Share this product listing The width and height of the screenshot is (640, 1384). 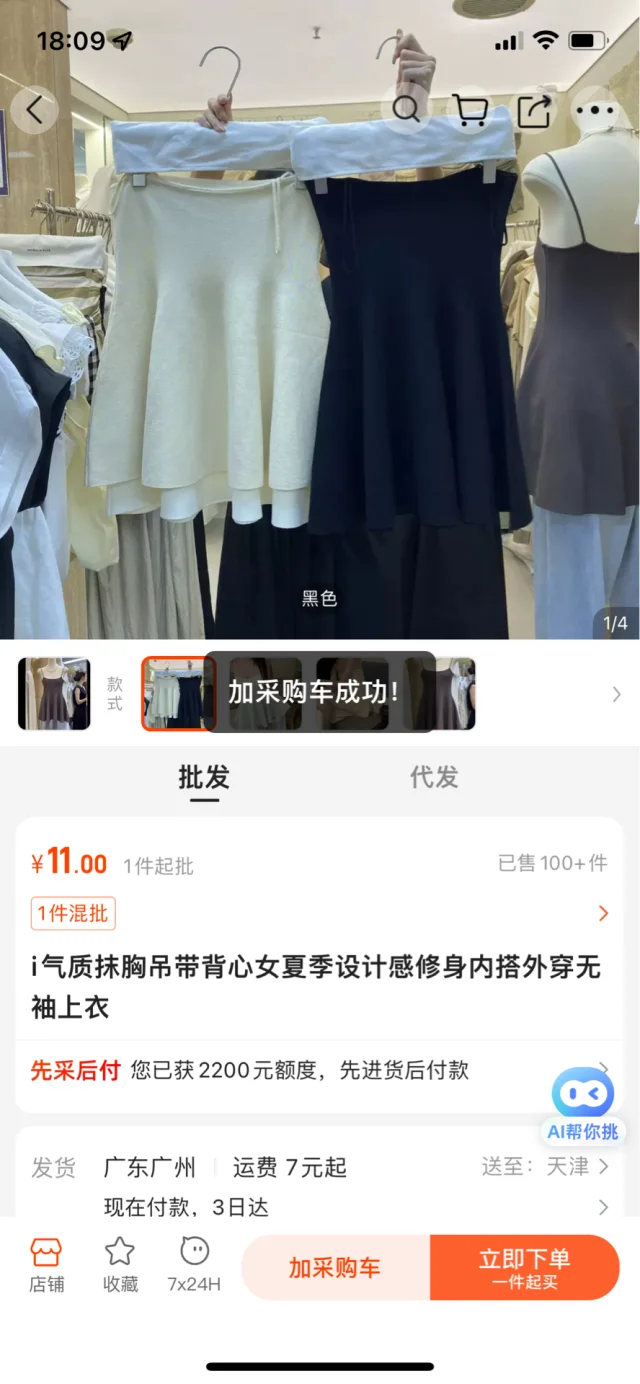(x=534, y=110)
